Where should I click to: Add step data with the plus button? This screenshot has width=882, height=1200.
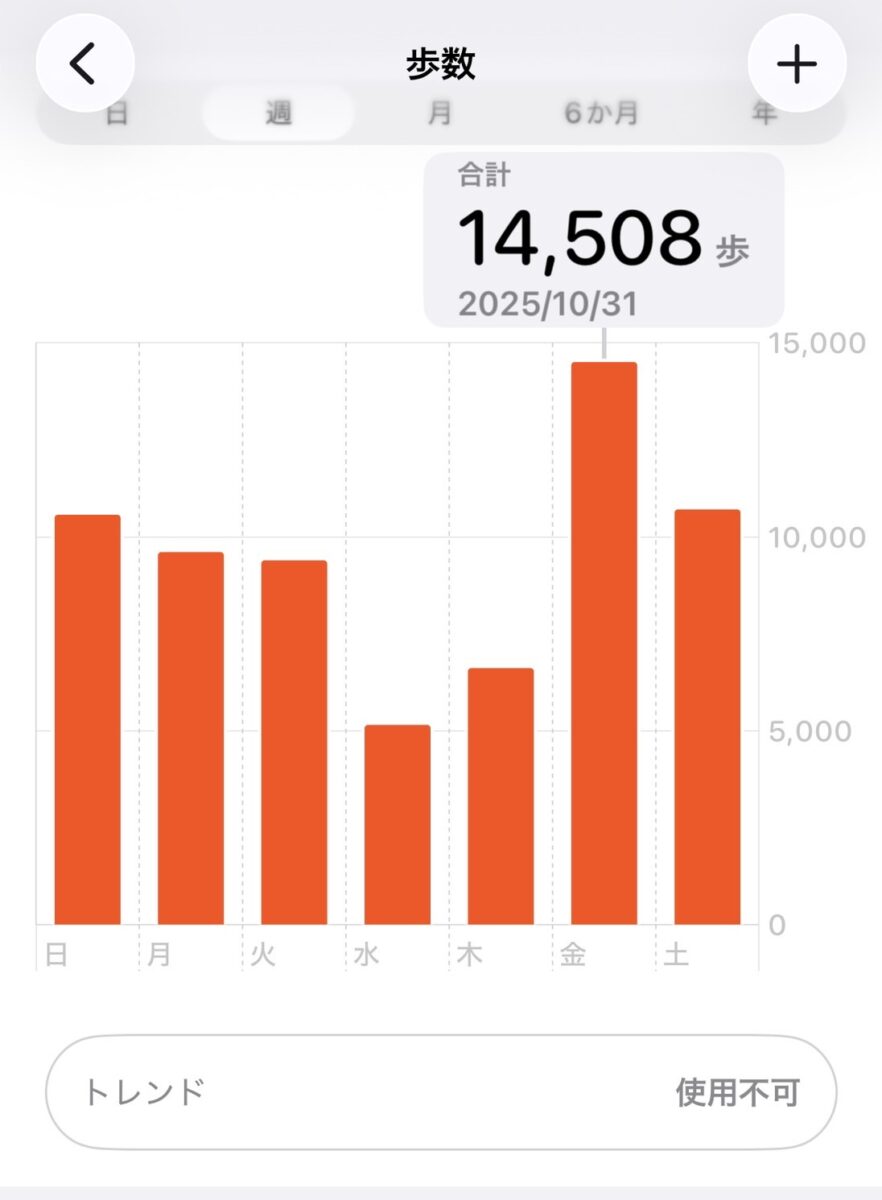[797, 65]
